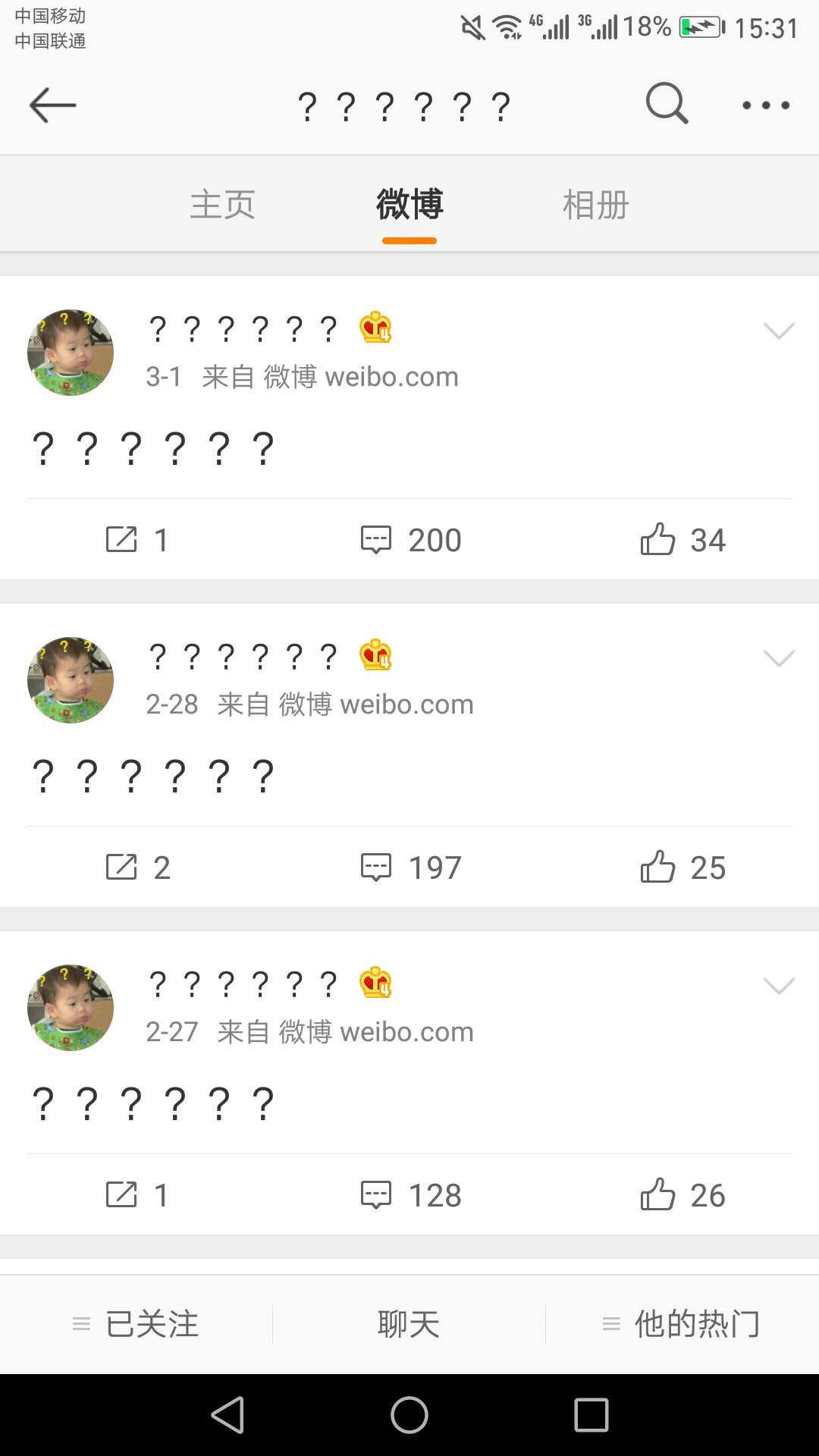Viewport: 819px width, 1456px height.
Task: Like the 2-27 post
Action: [682, 1195]
